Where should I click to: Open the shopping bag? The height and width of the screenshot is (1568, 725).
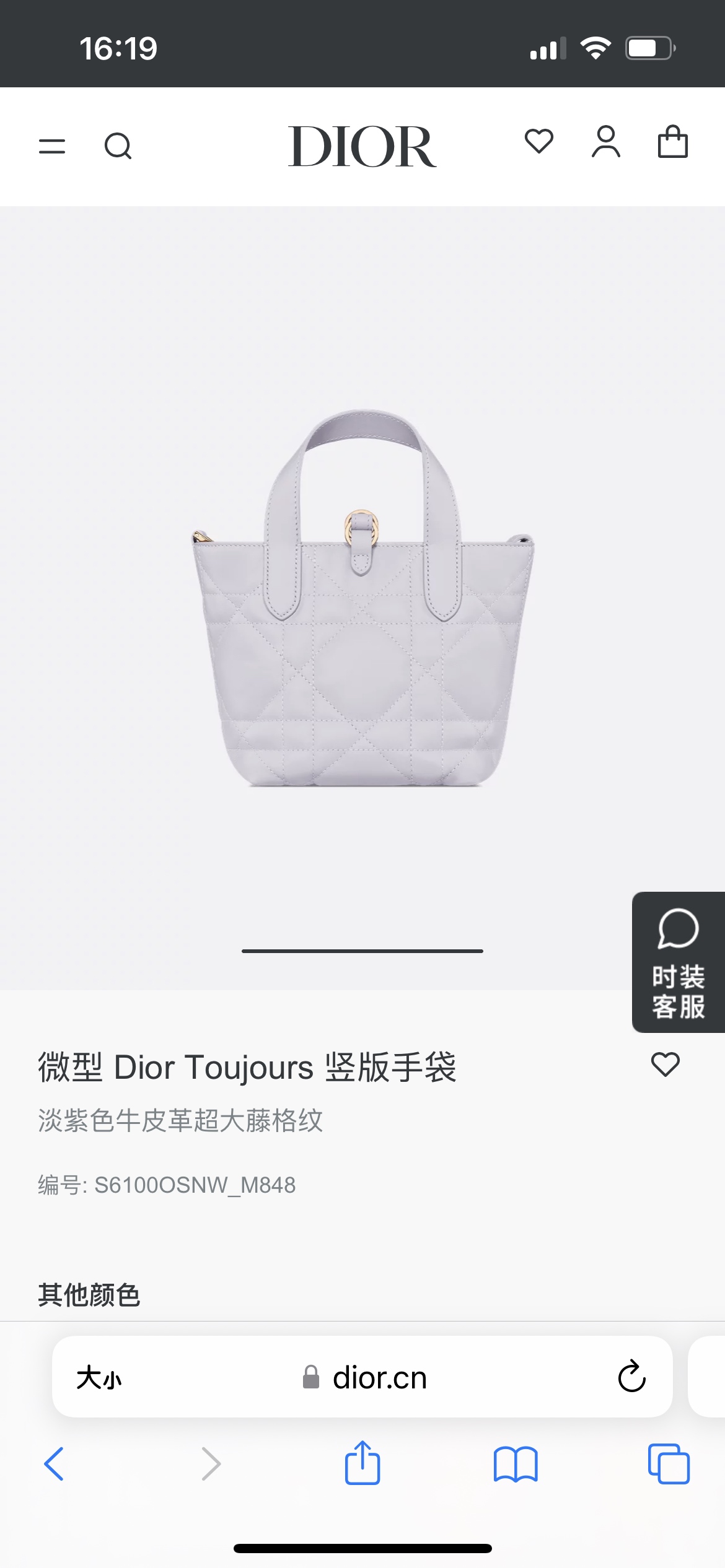(672, 142)
